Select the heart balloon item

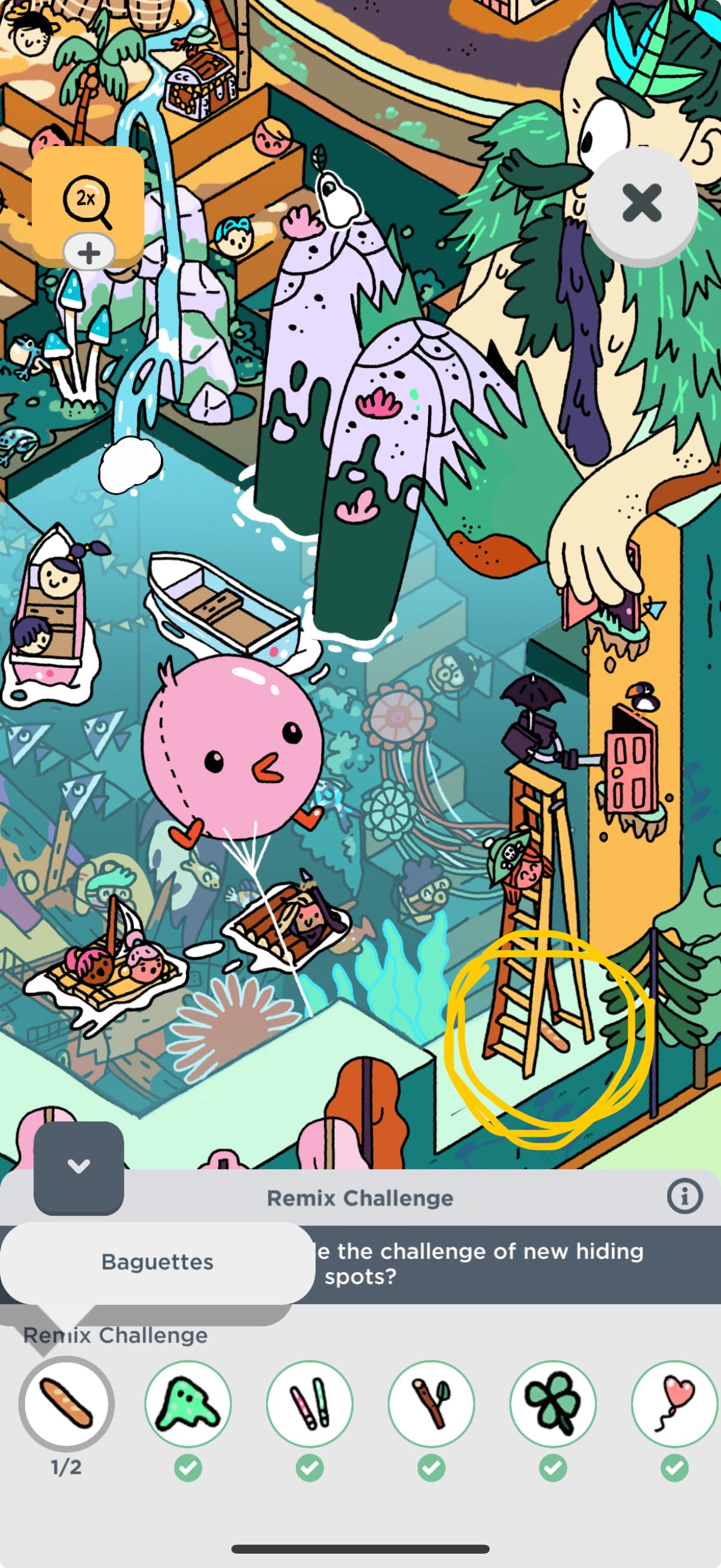pos(675,1402)
